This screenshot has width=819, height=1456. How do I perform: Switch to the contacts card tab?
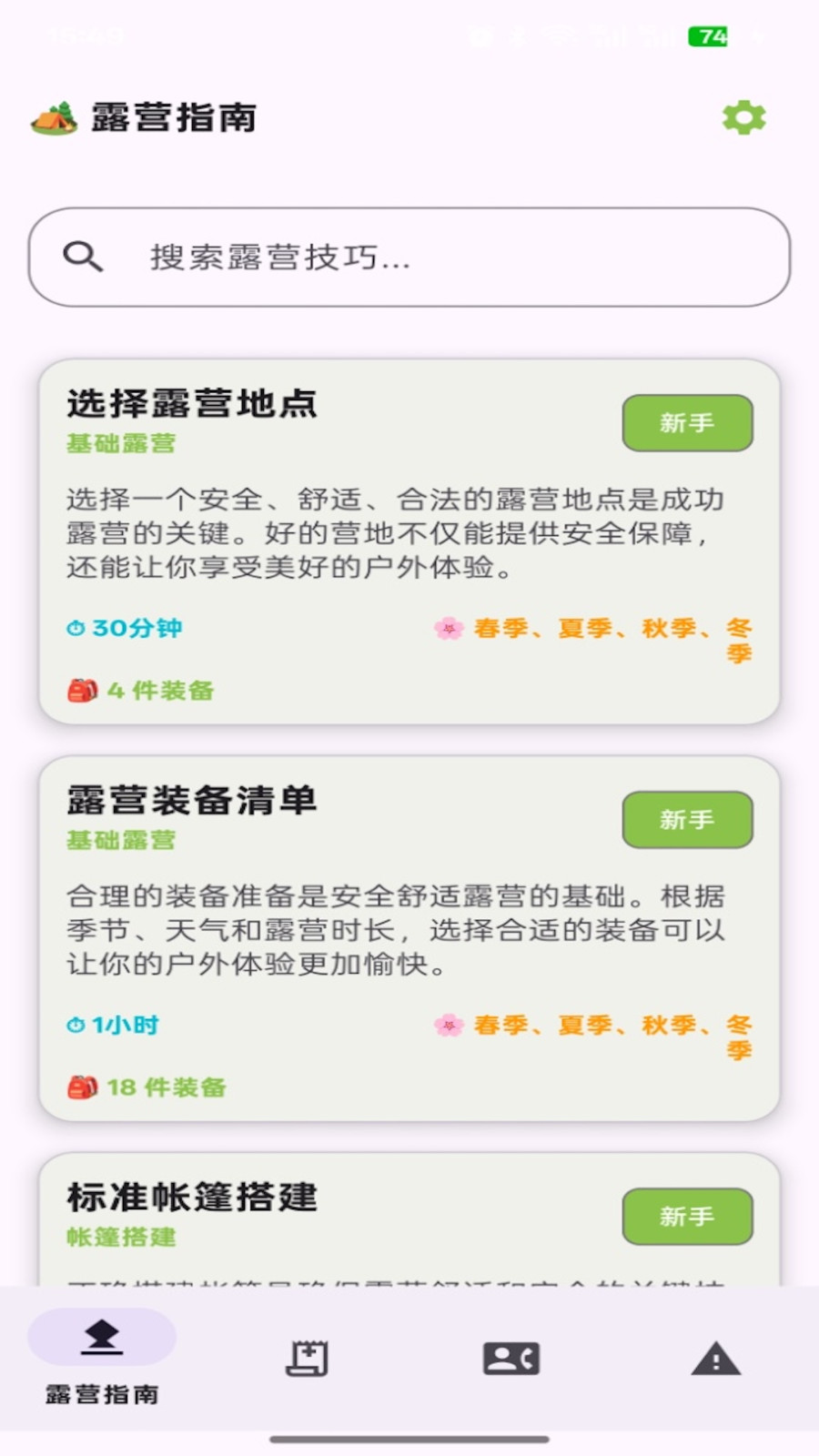tap(511, 1359)
